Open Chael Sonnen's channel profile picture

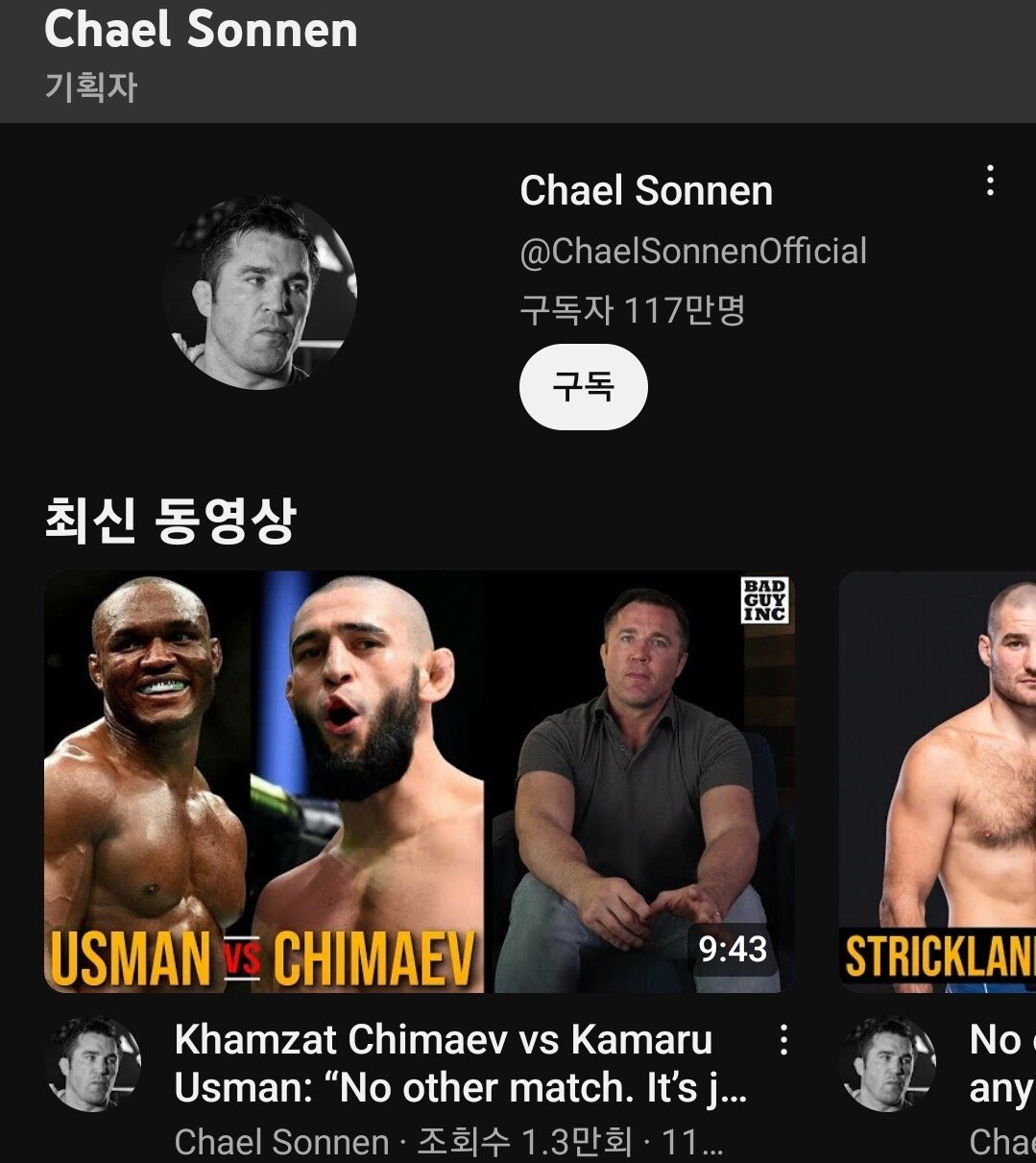pyautogui.click(x=259, y=293)
